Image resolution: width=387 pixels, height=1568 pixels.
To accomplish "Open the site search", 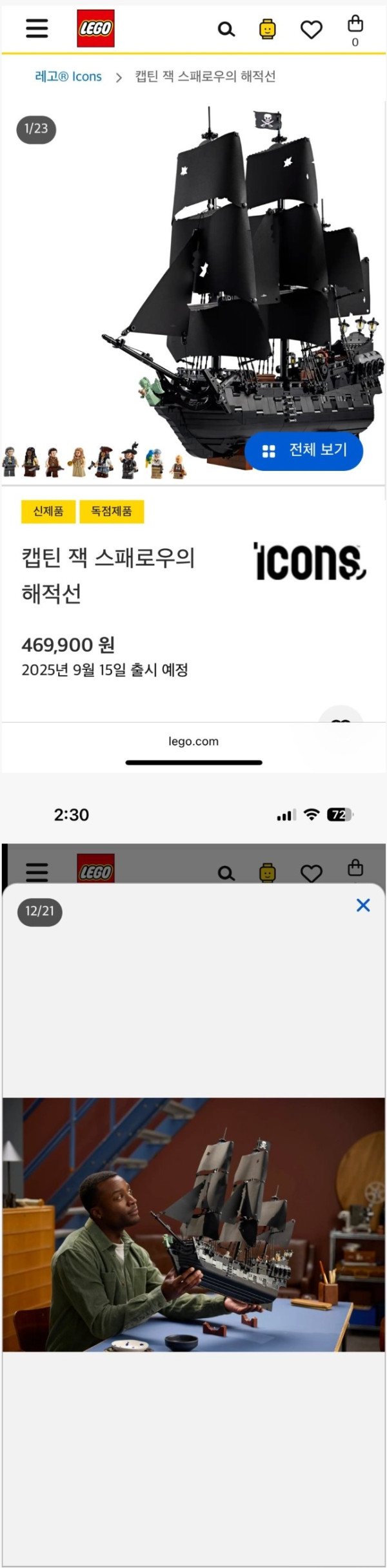I will coord(226,29).
